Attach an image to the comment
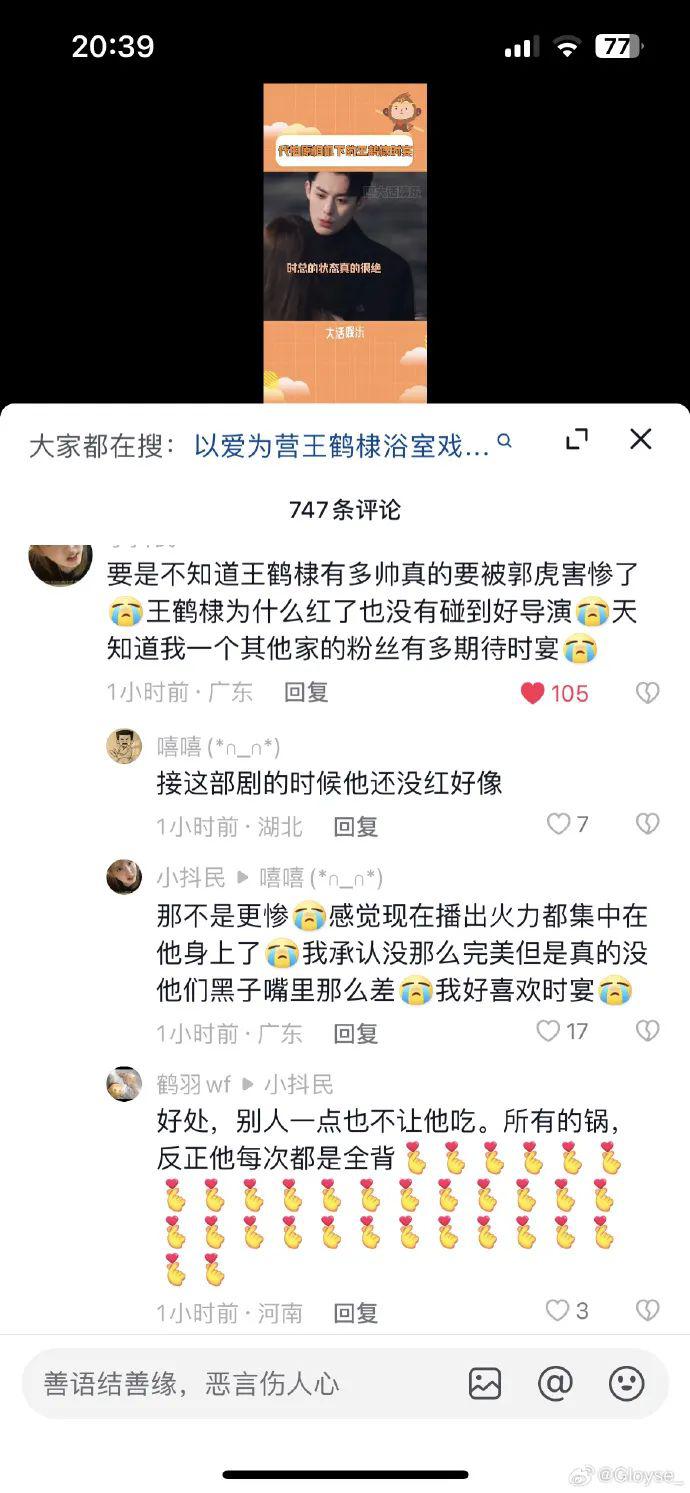Image resolution: width=690 pixels, height=1493 pixels. point(485,1384)
